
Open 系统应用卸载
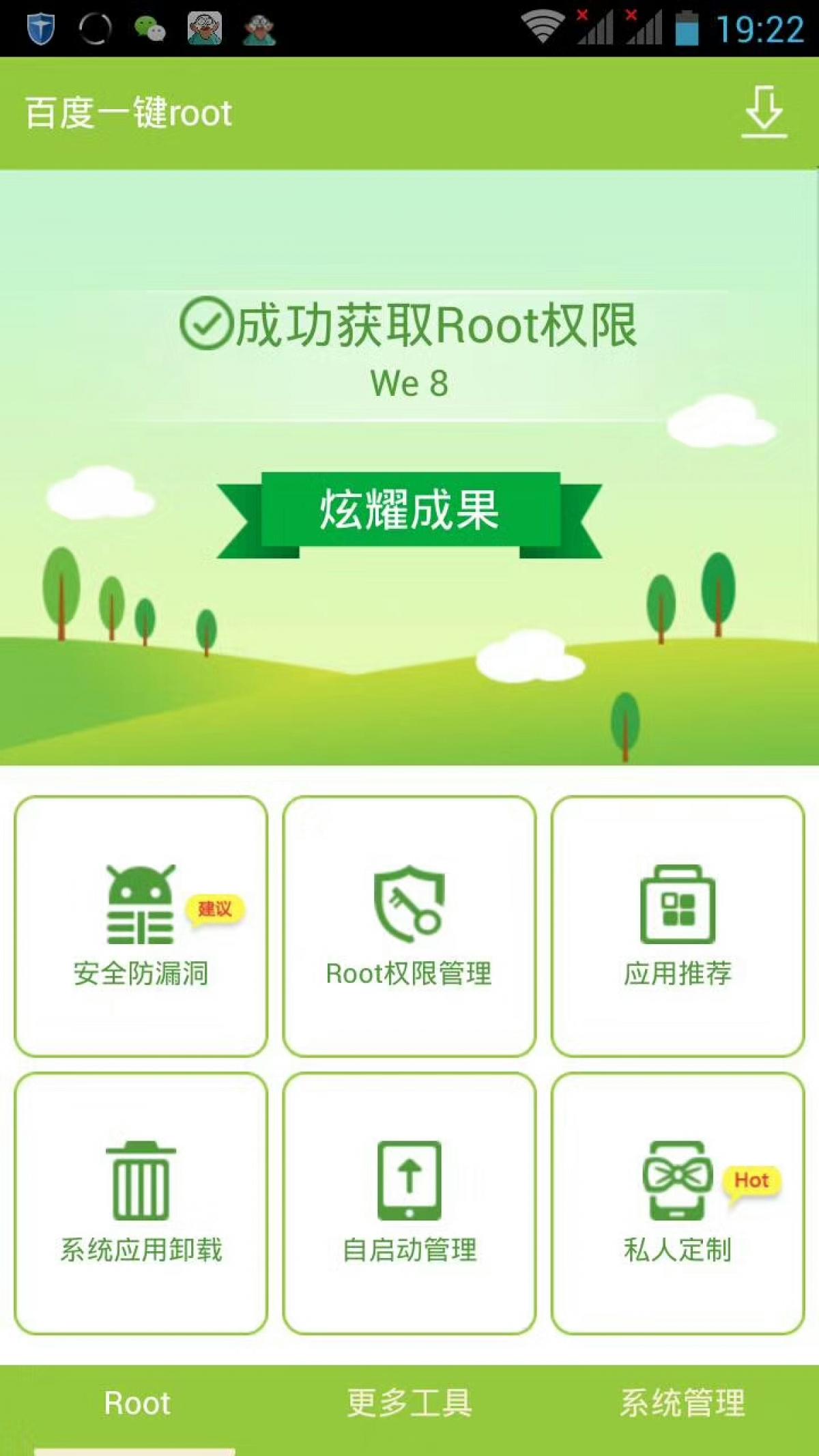[141, 1203]
